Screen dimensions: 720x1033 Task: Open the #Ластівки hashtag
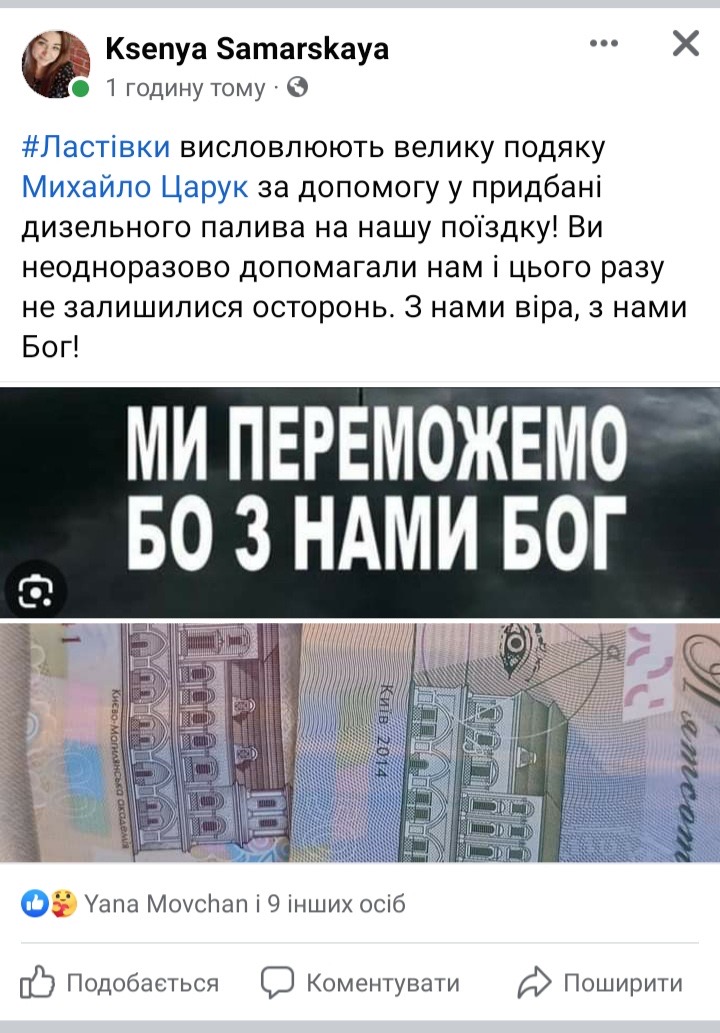coord(95,148)
